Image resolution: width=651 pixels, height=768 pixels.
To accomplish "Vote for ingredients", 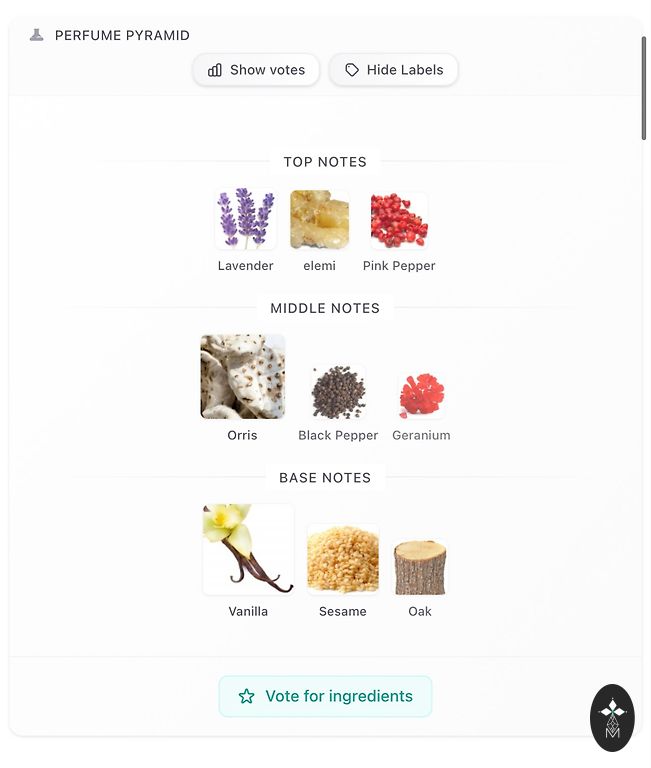I will (x=325, y=696).
